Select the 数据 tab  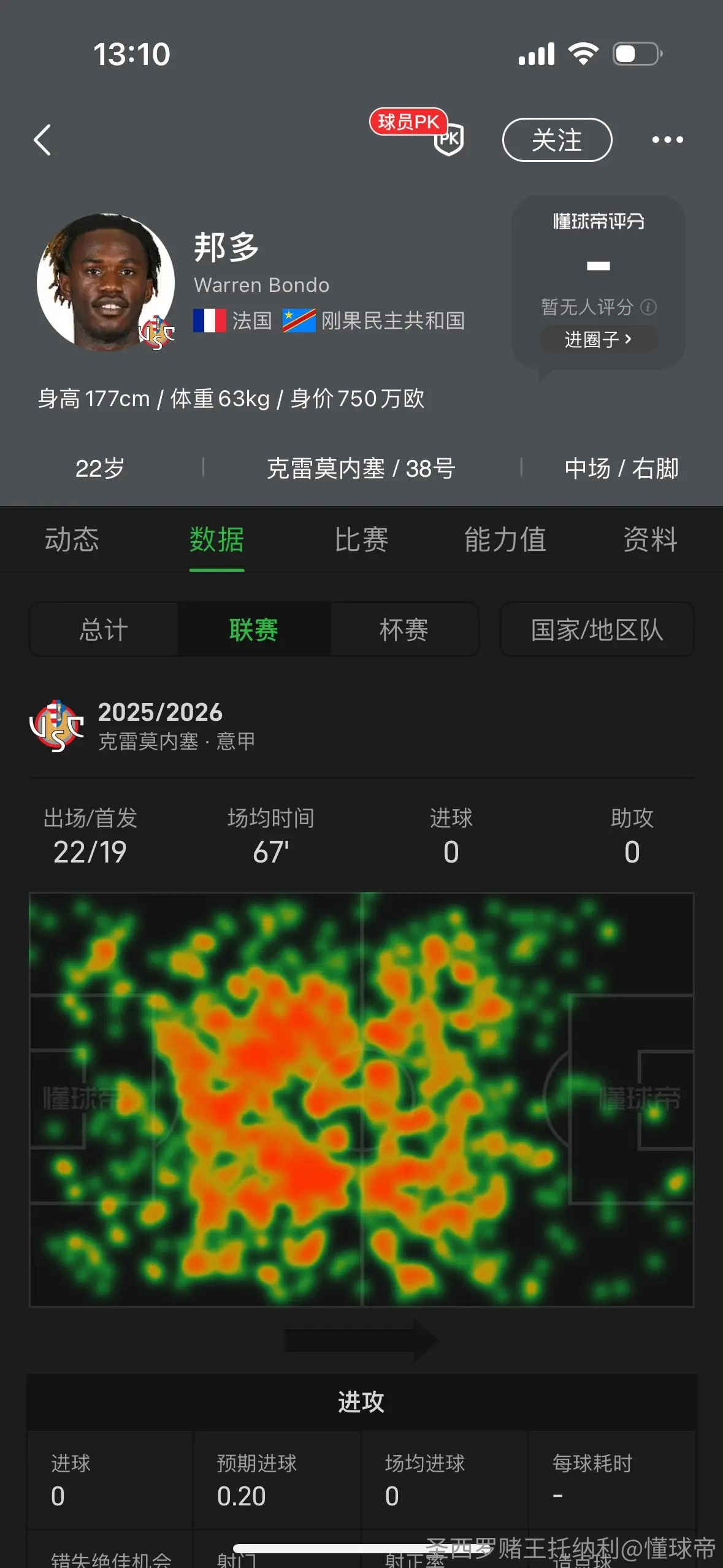pyautogui.click(x=216, y=540)
